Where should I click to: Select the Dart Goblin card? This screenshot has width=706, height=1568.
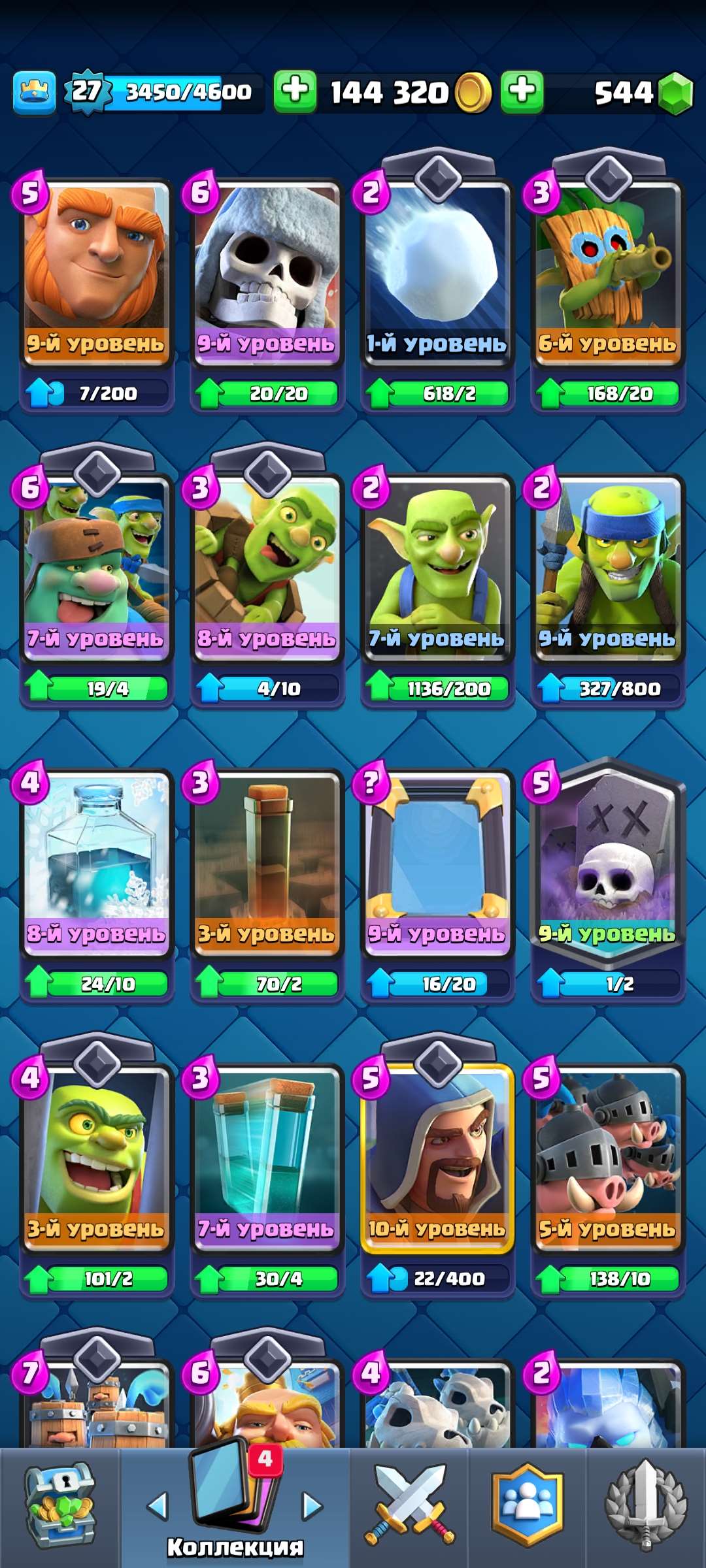[x=607, y=274]
